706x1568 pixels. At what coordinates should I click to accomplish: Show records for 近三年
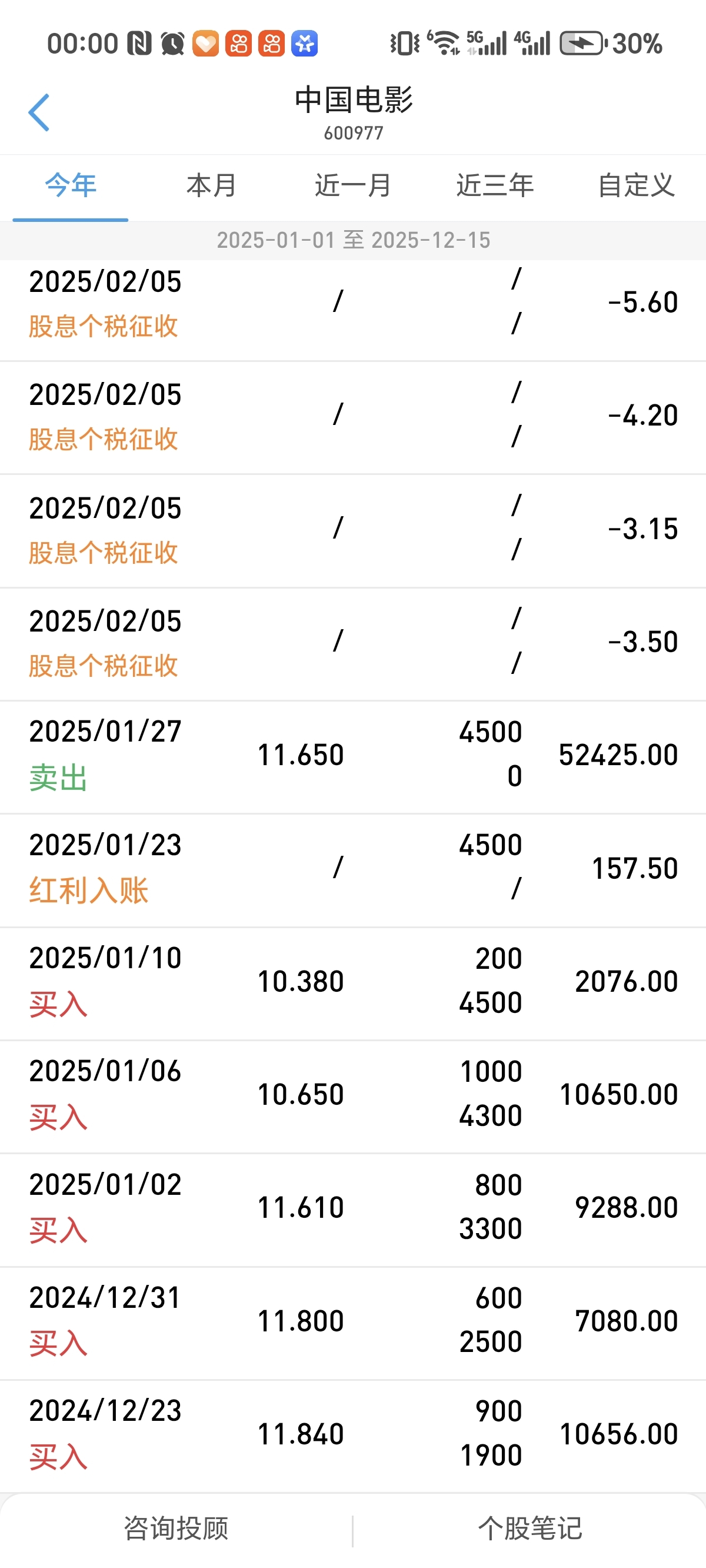click(495, 185)
